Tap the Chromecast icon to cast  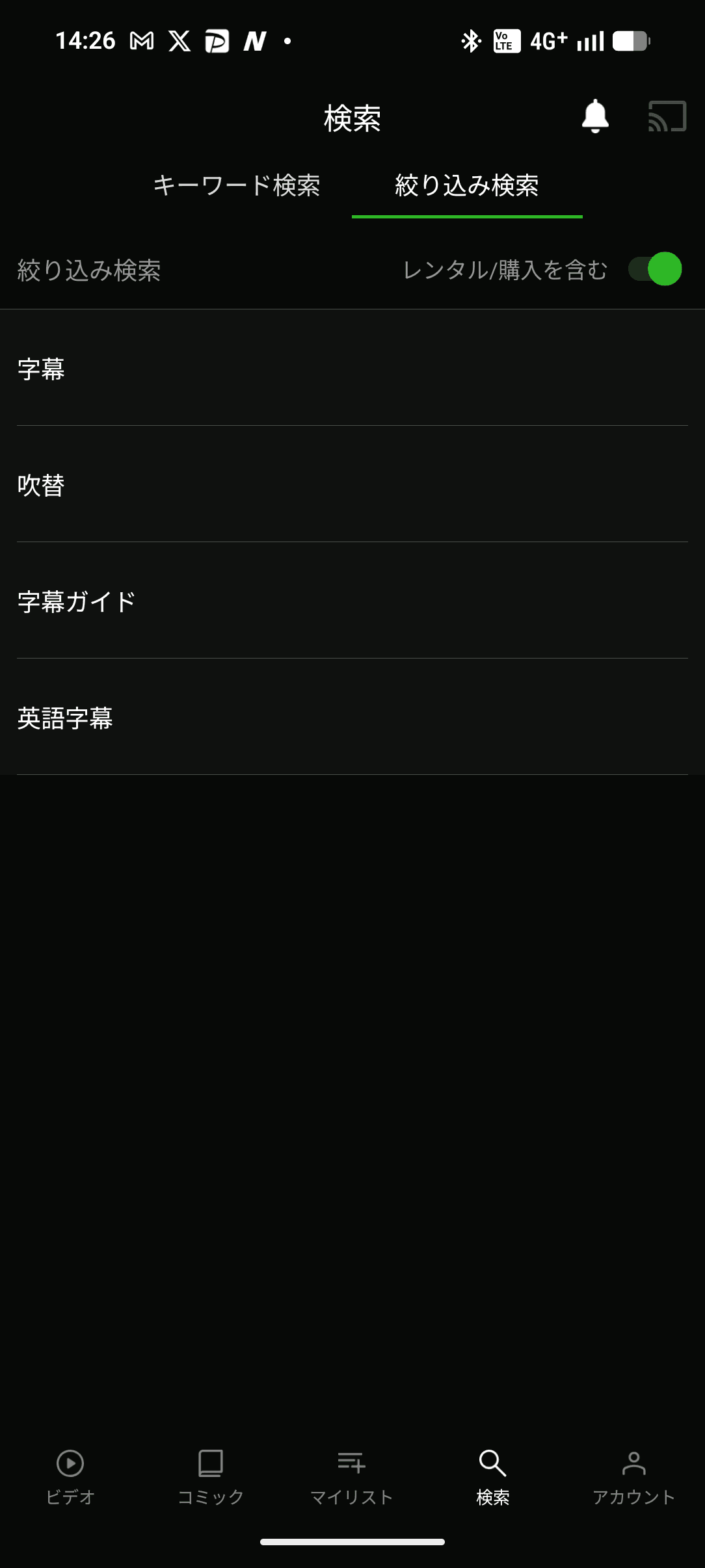click(665, 117)
